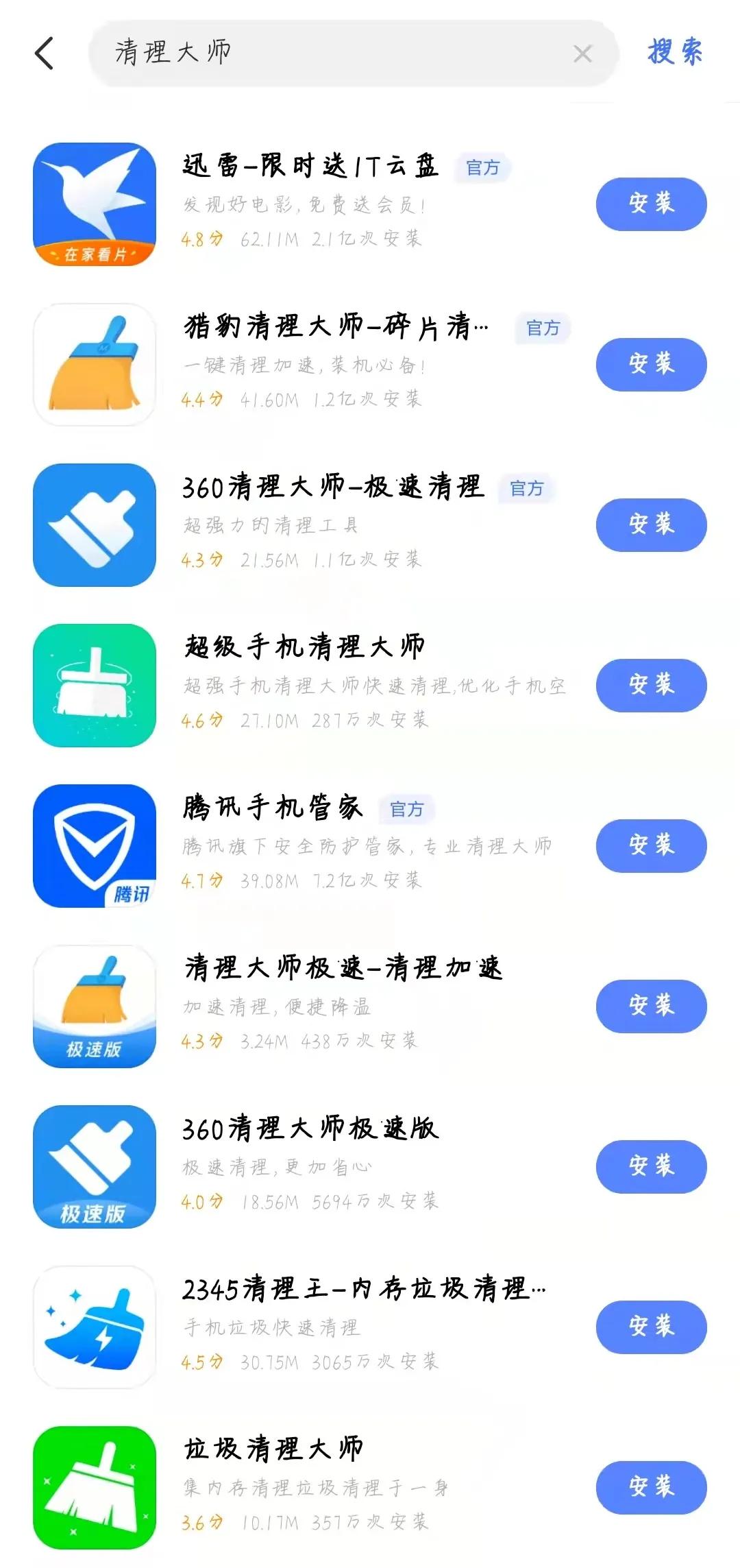The height and width of the screenshot is (1568, 740).
Task: Open the 迅雷 app icon
Action: 94,204
